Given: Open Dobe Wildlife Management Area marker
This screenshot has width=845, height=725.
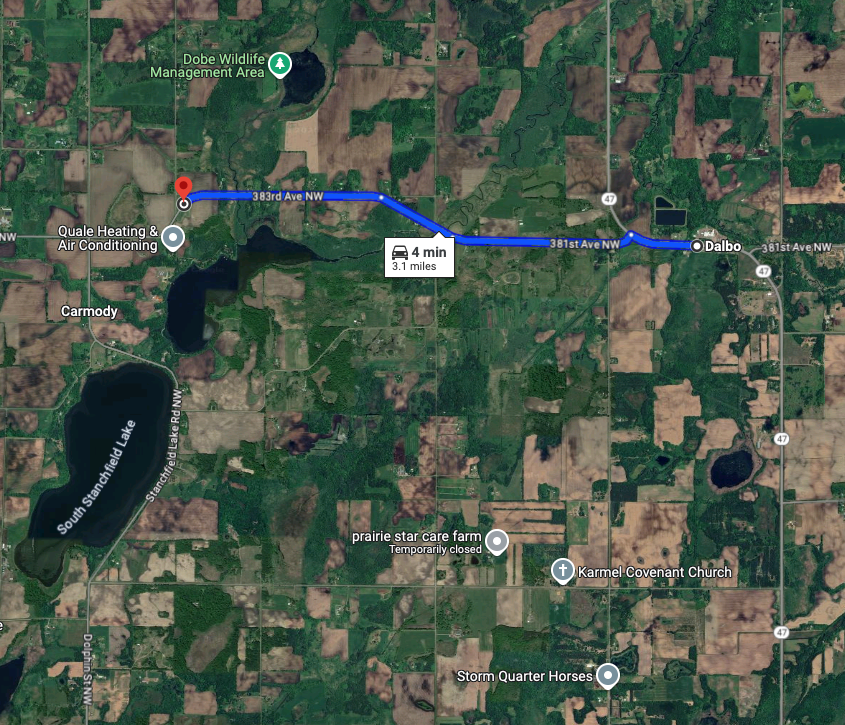Looking at the screenshot, I should coord(281,65).
